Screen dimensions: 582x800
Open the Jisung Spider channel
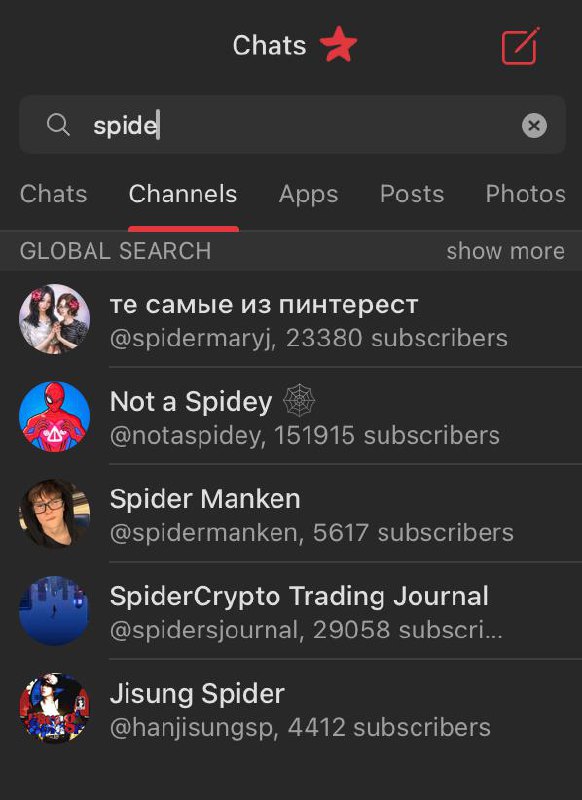point(291,708)
